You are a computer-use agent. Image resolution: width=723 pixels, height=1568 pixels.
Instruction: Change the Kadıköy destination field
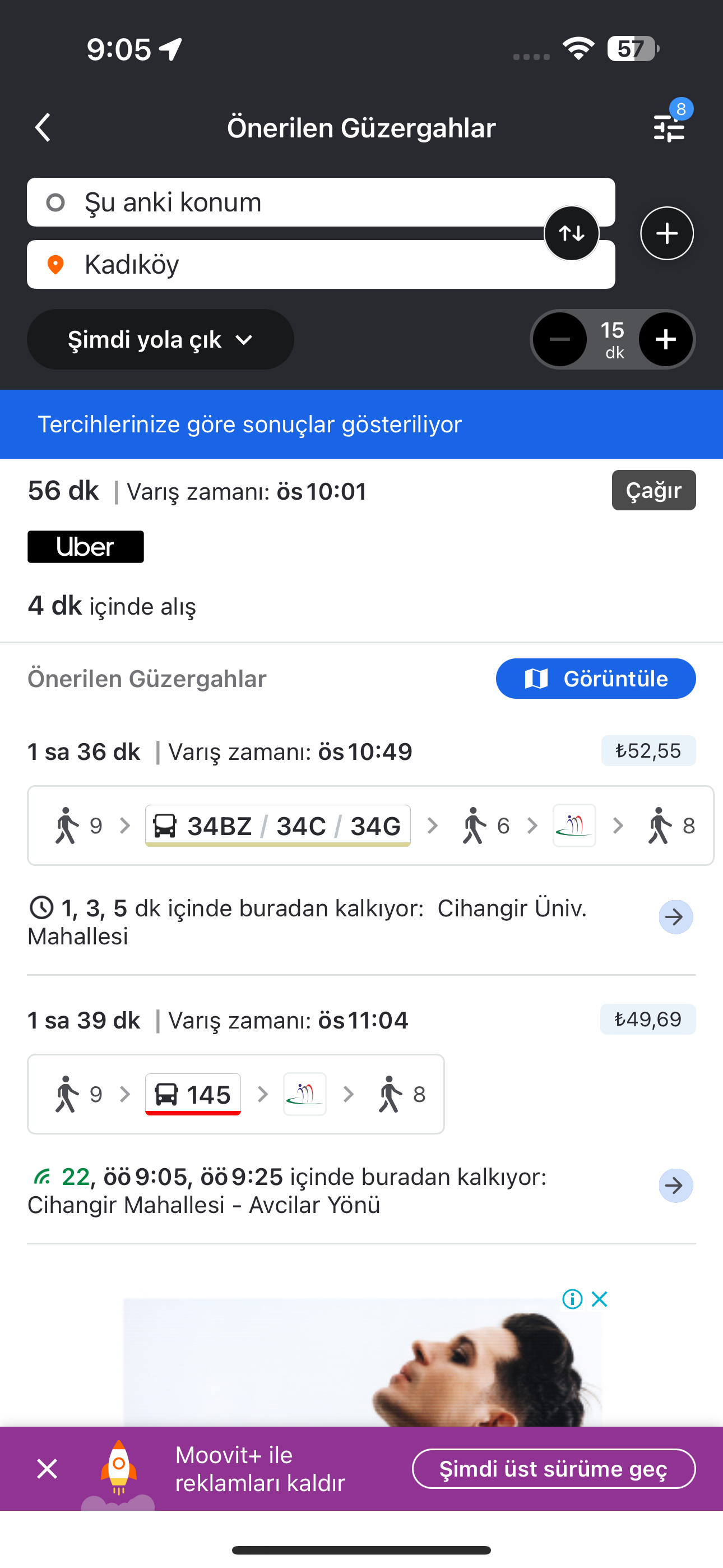[x=321, y=264]
